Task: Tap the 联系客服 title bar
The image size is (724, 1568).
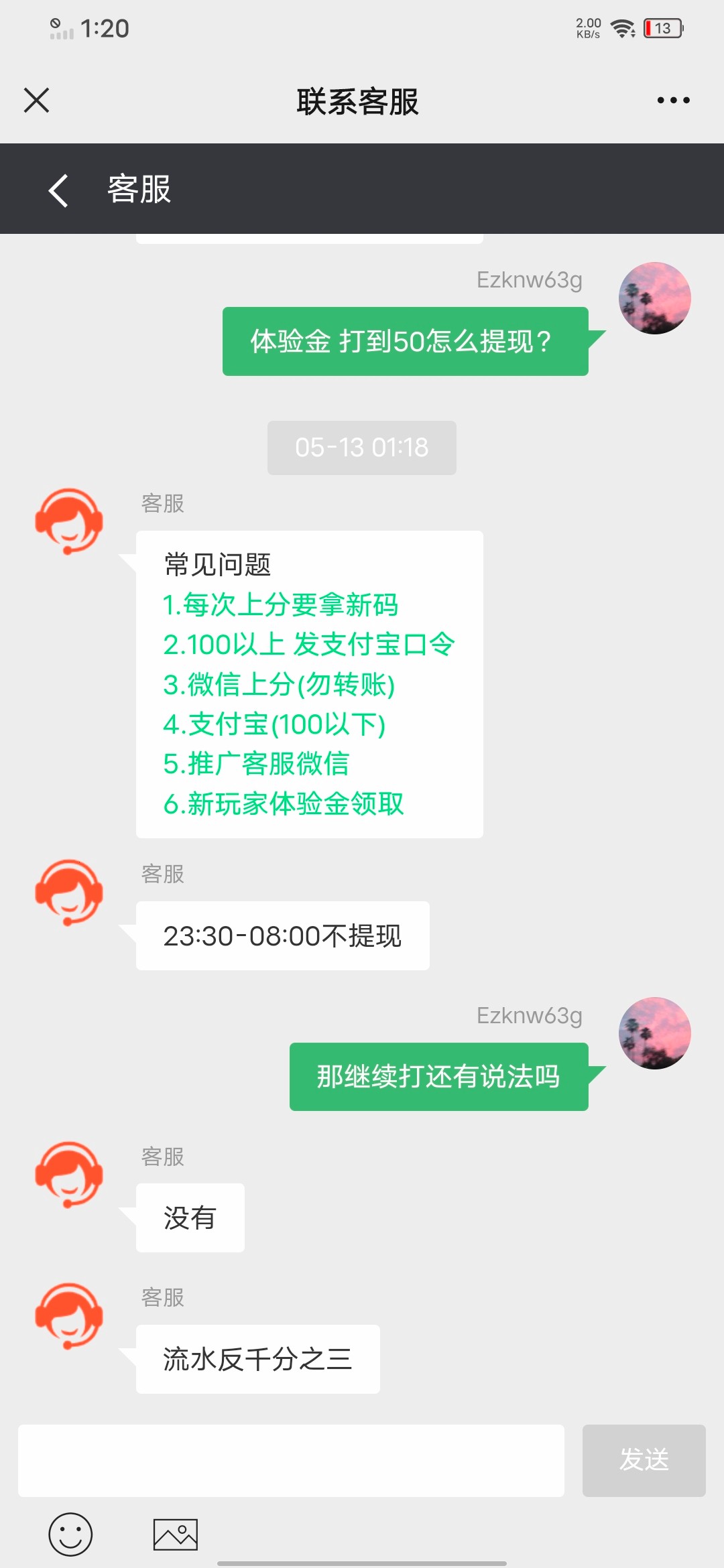Action: pos(357,102)
